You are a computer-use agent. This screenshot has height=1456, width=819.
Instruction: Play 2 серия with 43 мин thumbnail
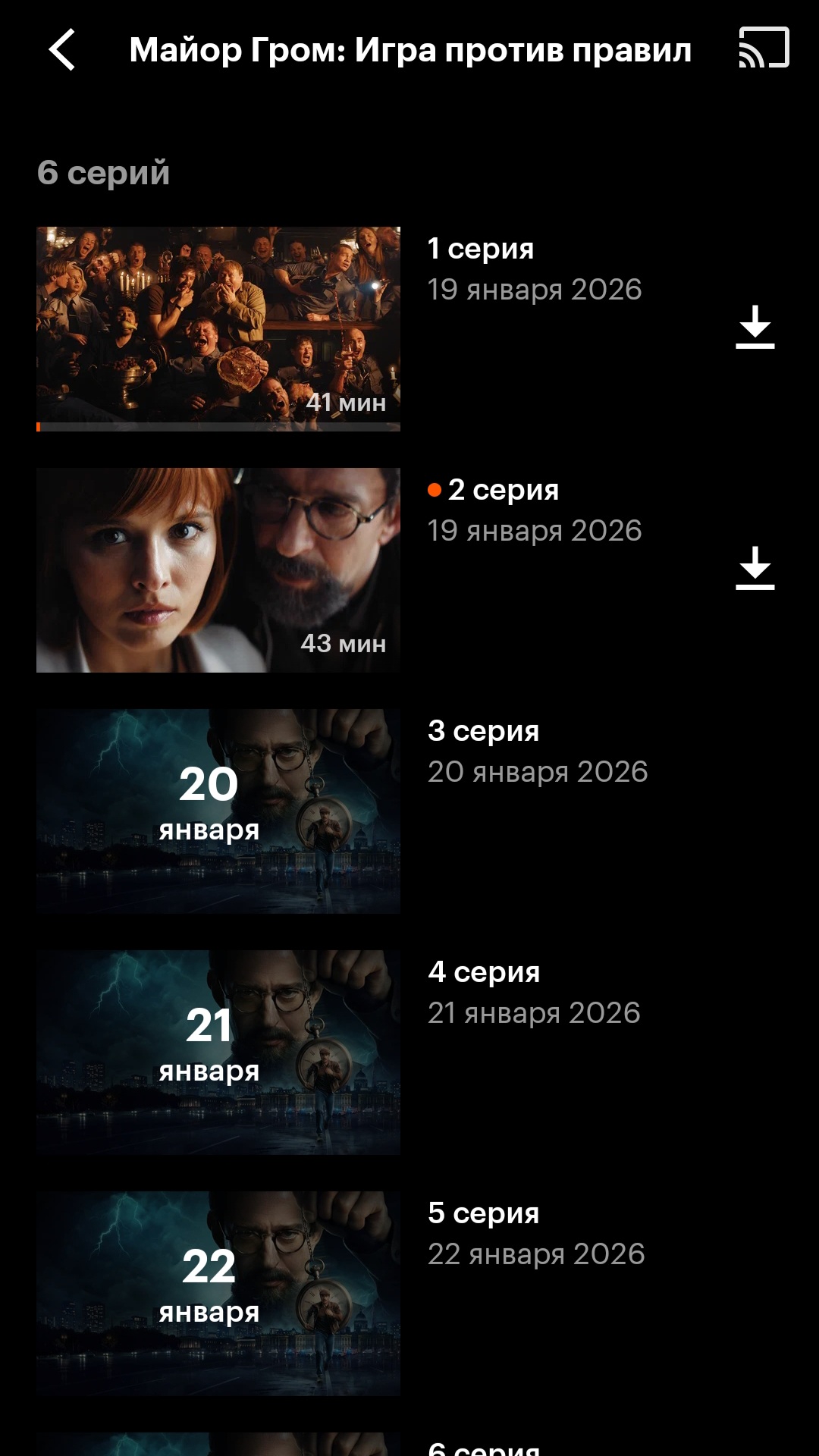(x=218, y=570)
